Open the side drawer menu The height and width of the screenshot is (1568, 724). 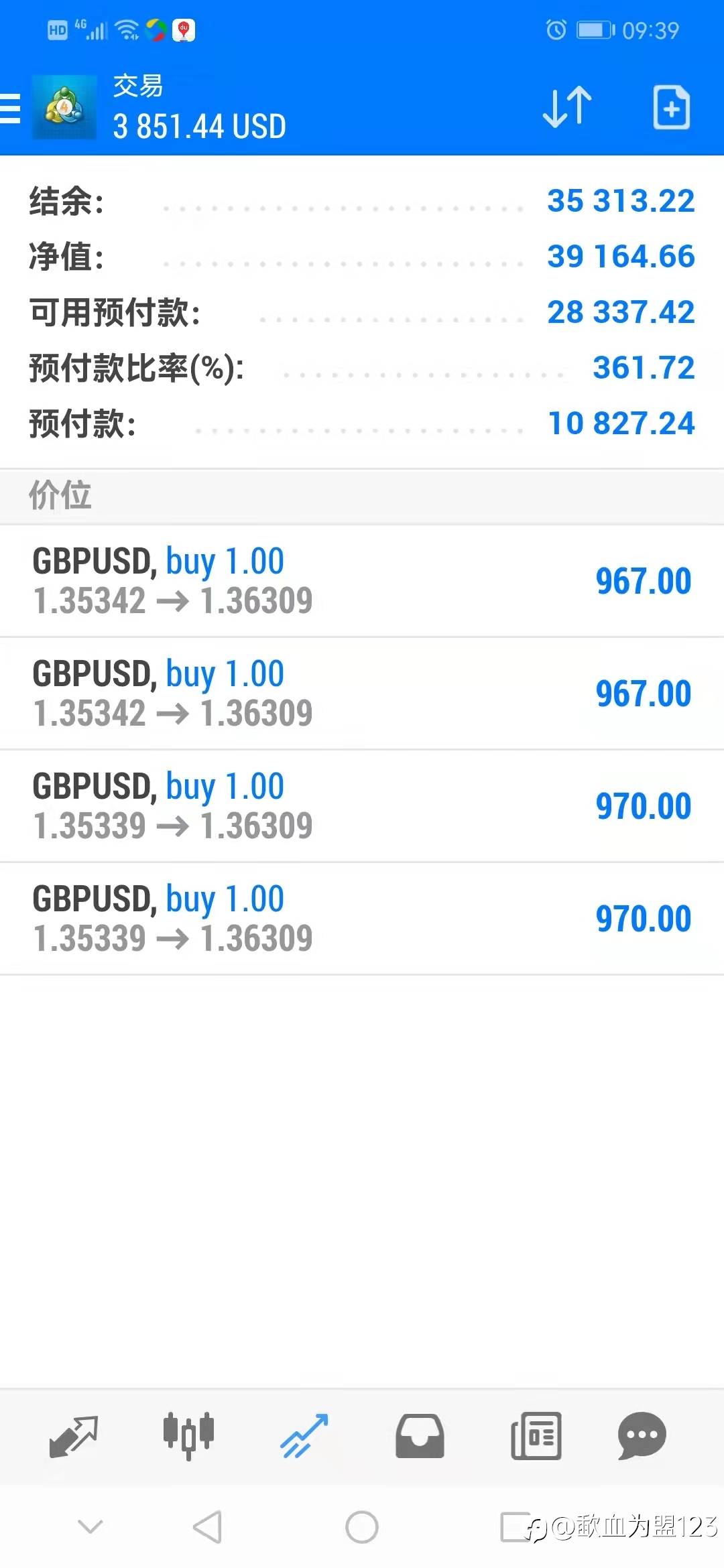(11, 109)
